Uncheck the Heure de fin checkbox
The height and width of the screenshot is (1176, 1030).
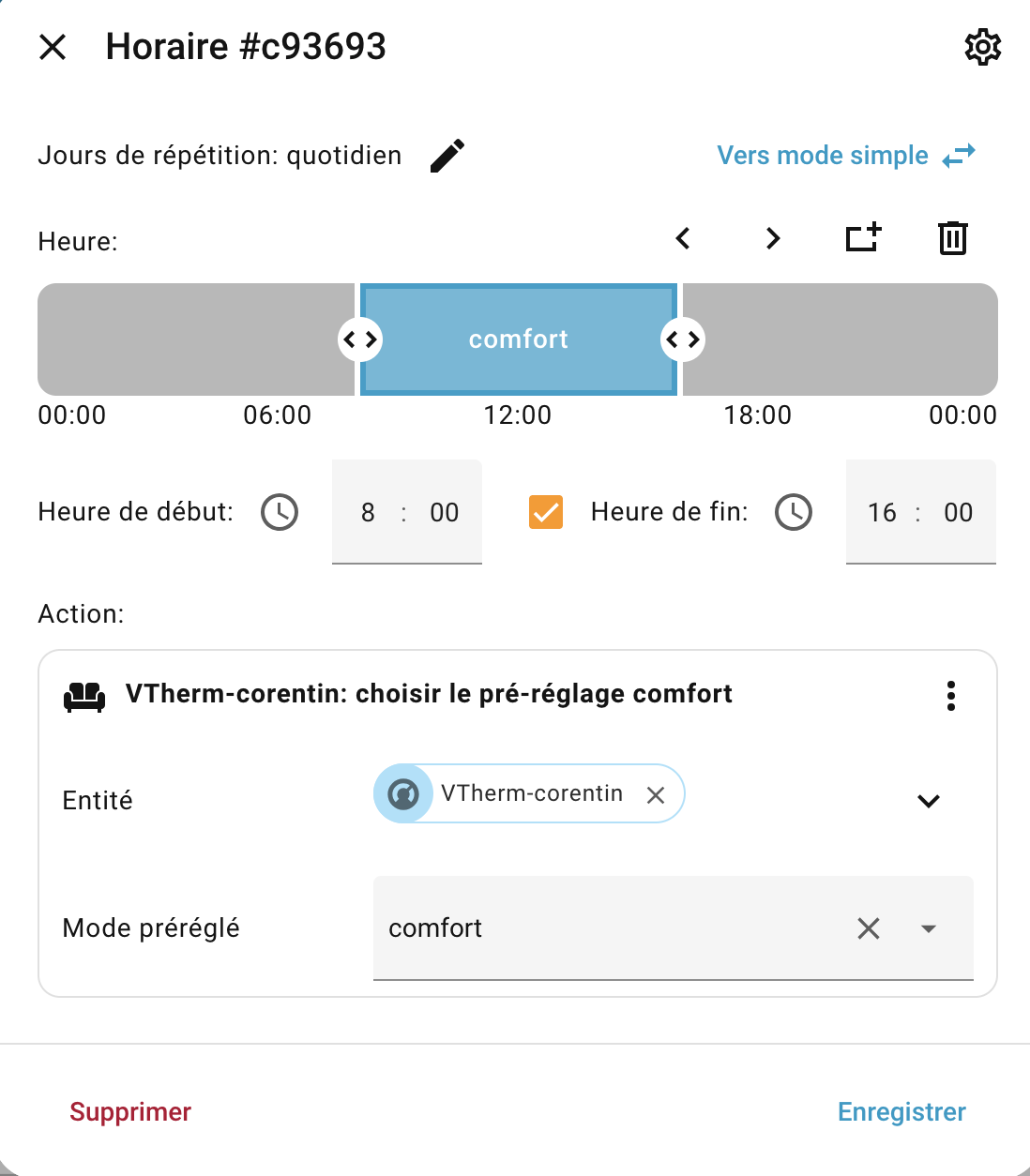pos(546,512)
